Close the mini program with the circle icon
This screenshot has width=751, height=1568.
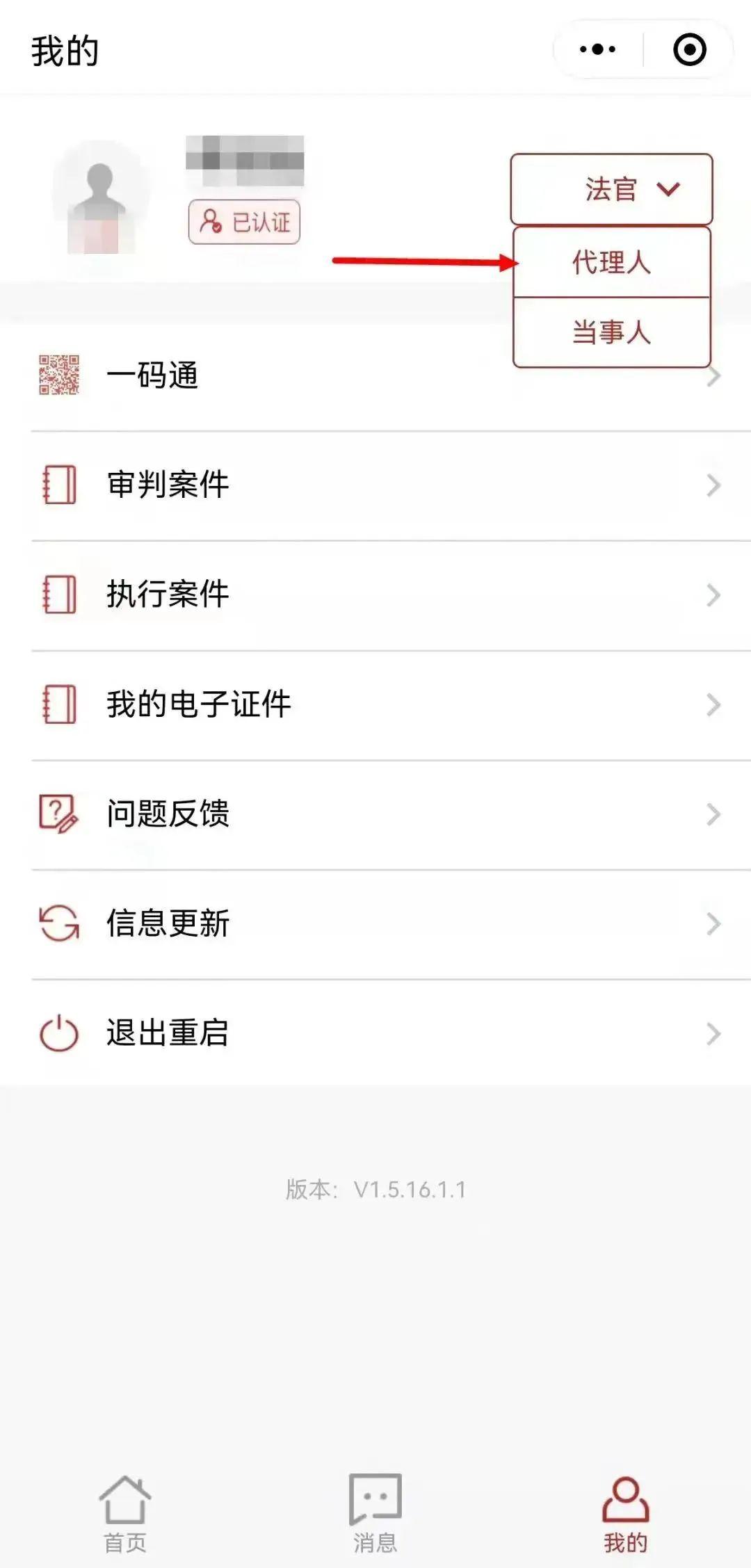click(689, 49)
